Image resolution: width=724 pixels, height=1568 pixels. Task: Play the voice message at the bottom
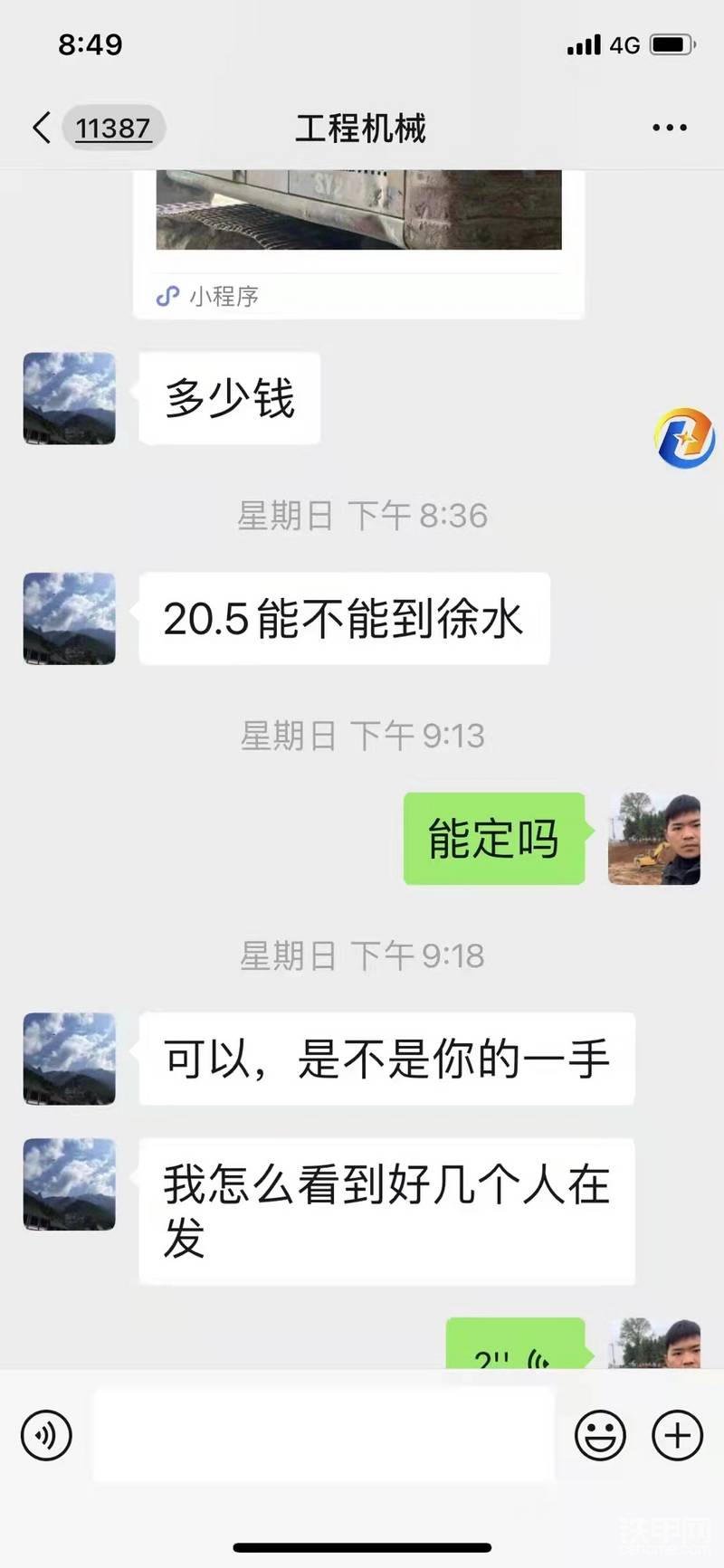click(x=515, y=1348)
